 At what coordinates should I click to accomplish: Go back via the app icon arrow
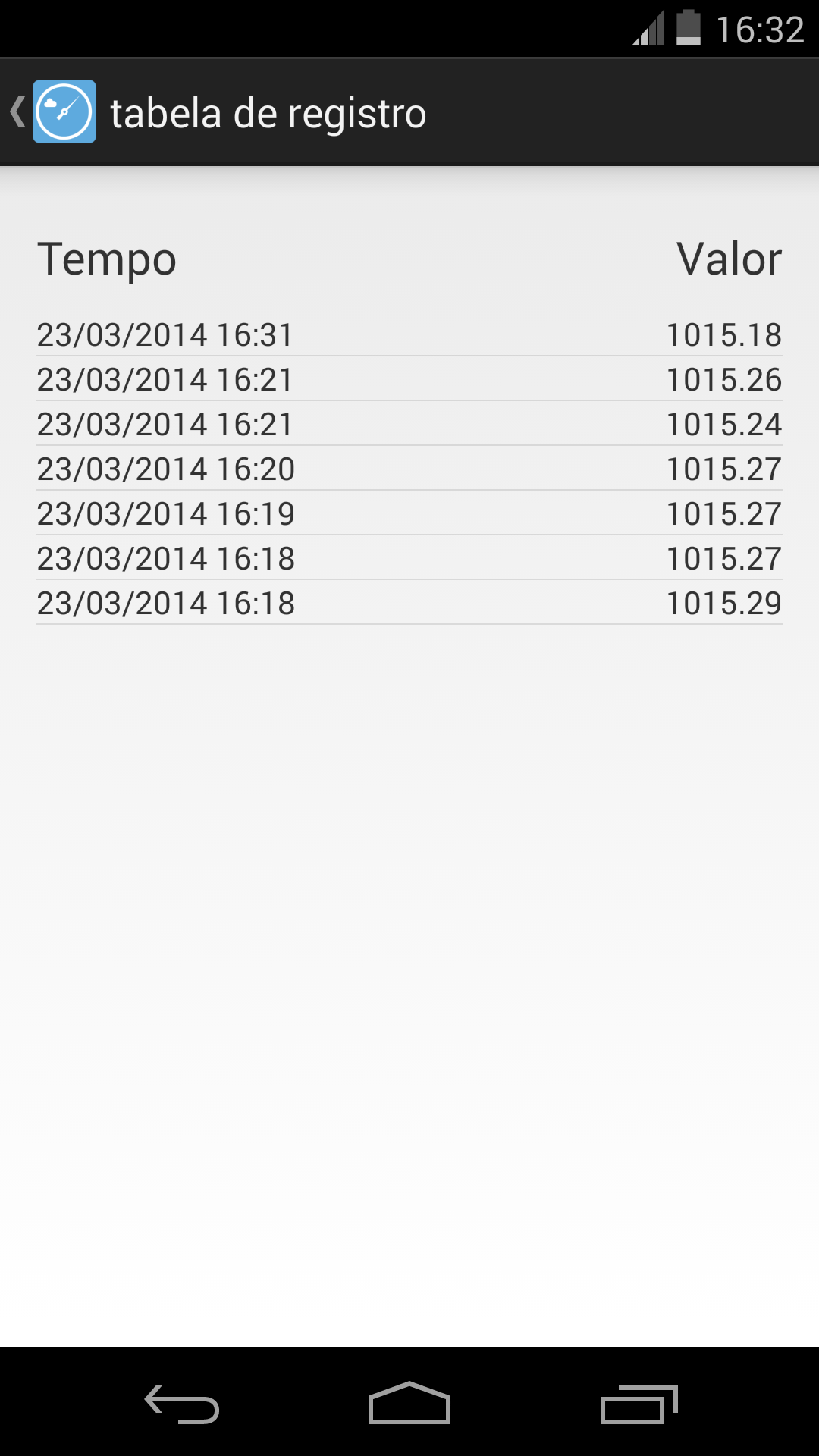[x=53, y=112]
